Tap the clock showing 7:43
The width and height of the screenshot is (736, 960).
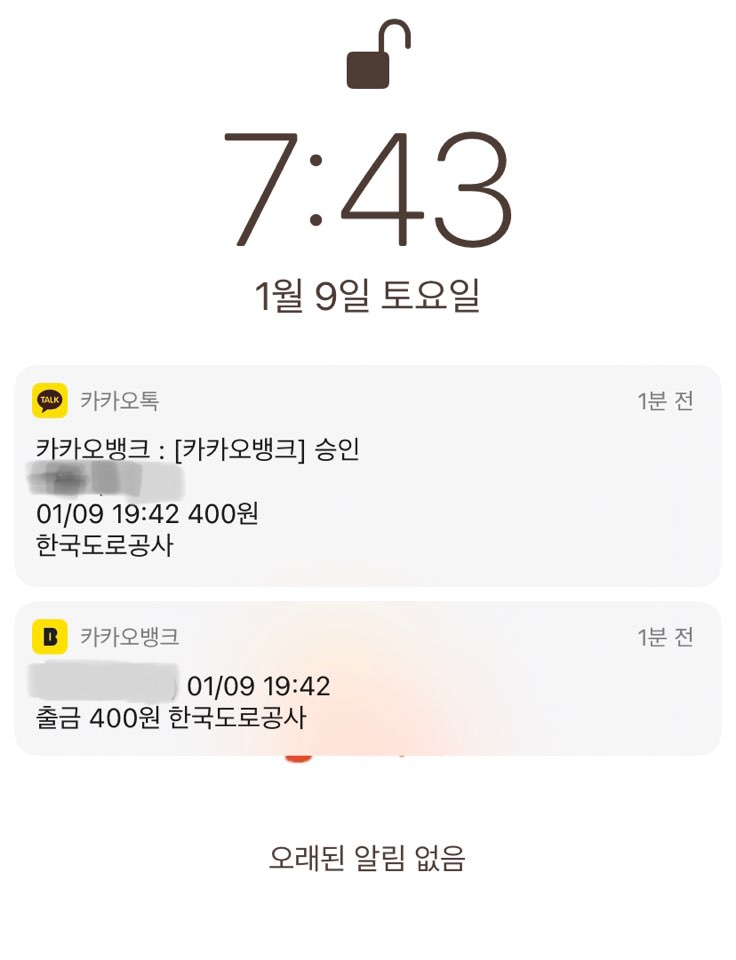(368, 185)
